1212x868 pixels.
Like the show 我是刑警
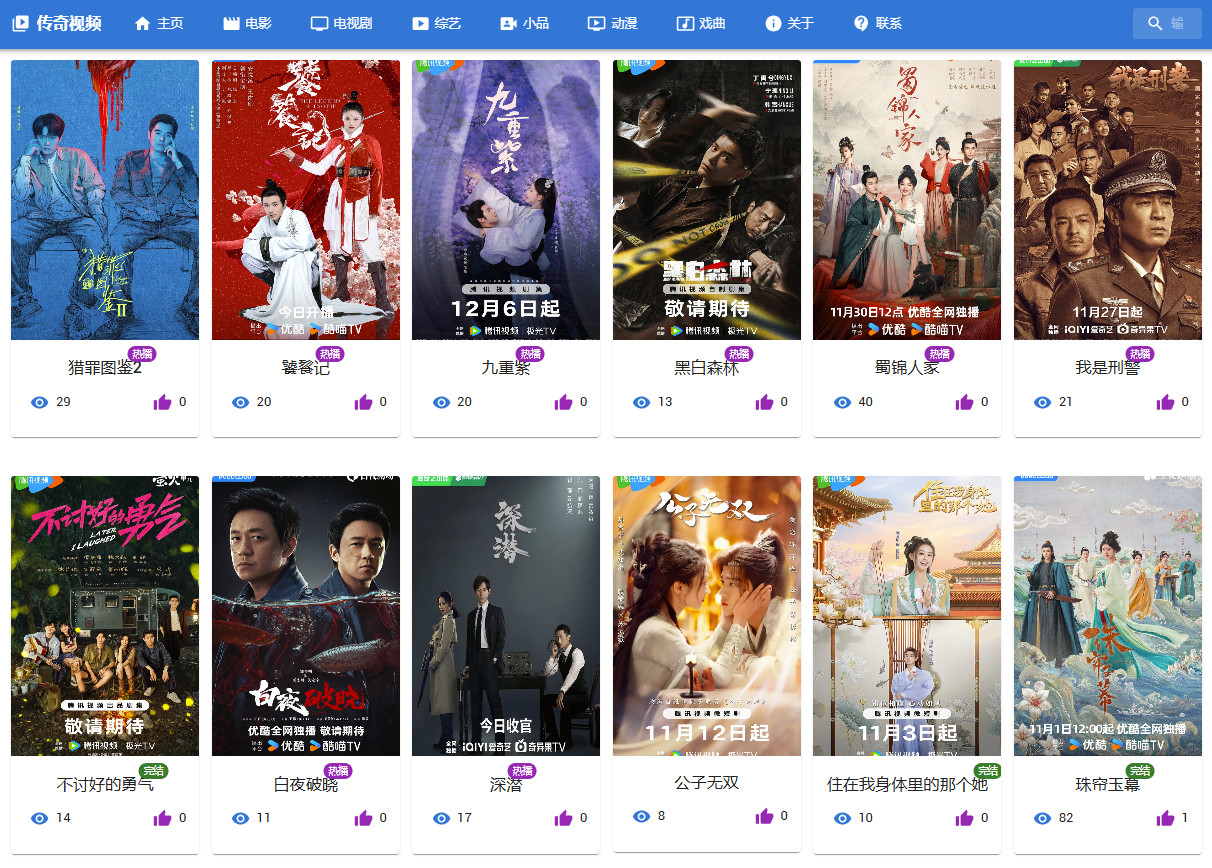(x=1165, y=402)
